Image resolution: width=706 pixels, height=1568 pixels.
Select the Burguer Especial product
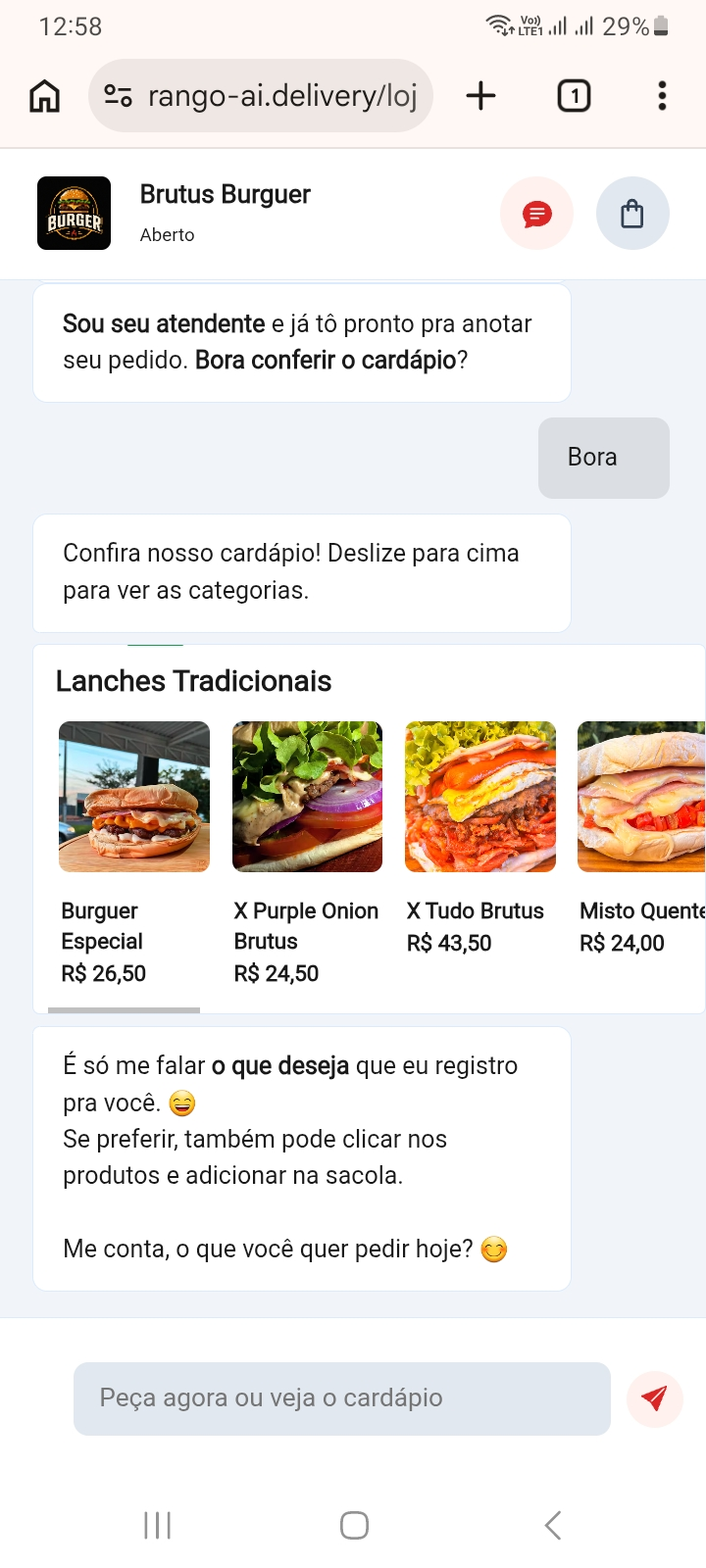(x=134, y=854)
